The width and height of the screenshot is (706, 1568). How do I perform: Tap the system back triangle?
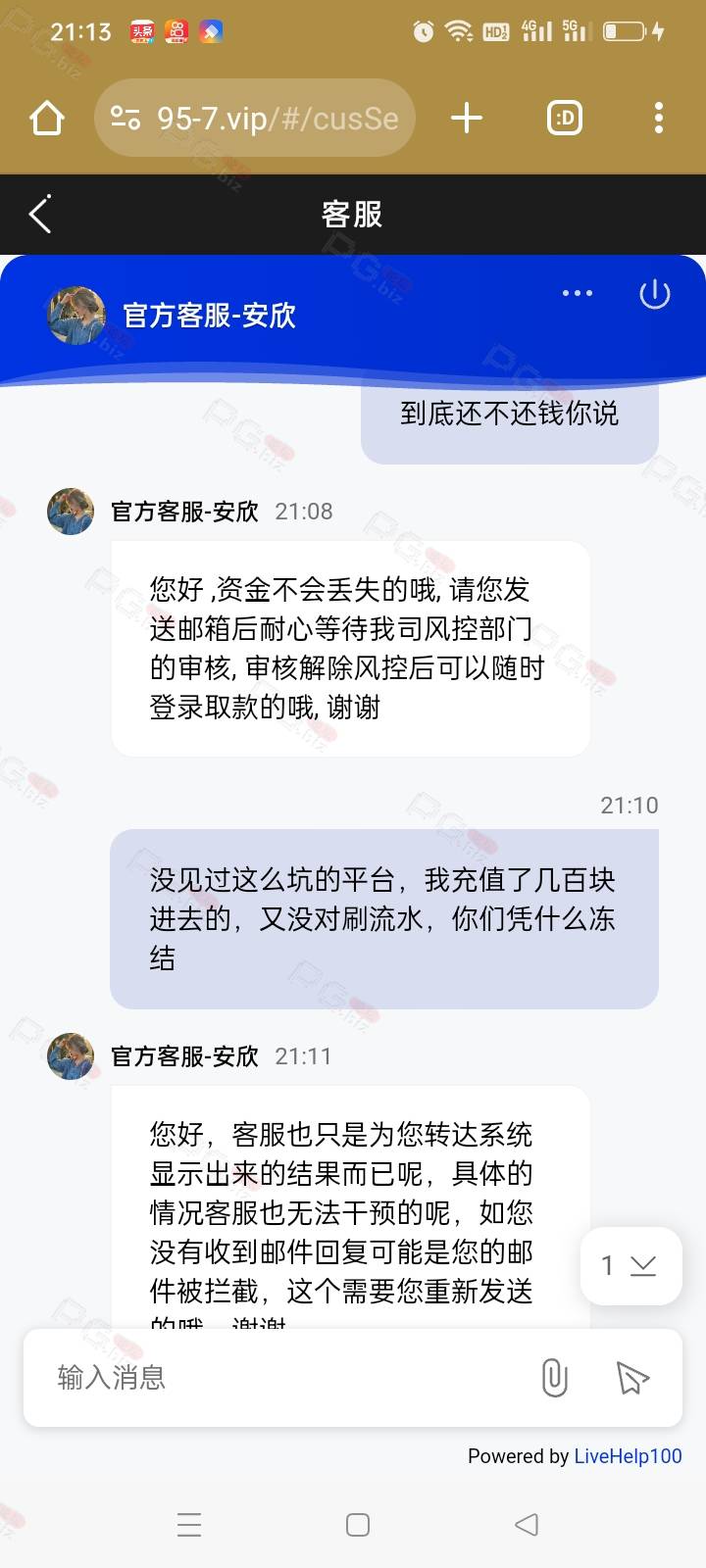[527, 1525]
